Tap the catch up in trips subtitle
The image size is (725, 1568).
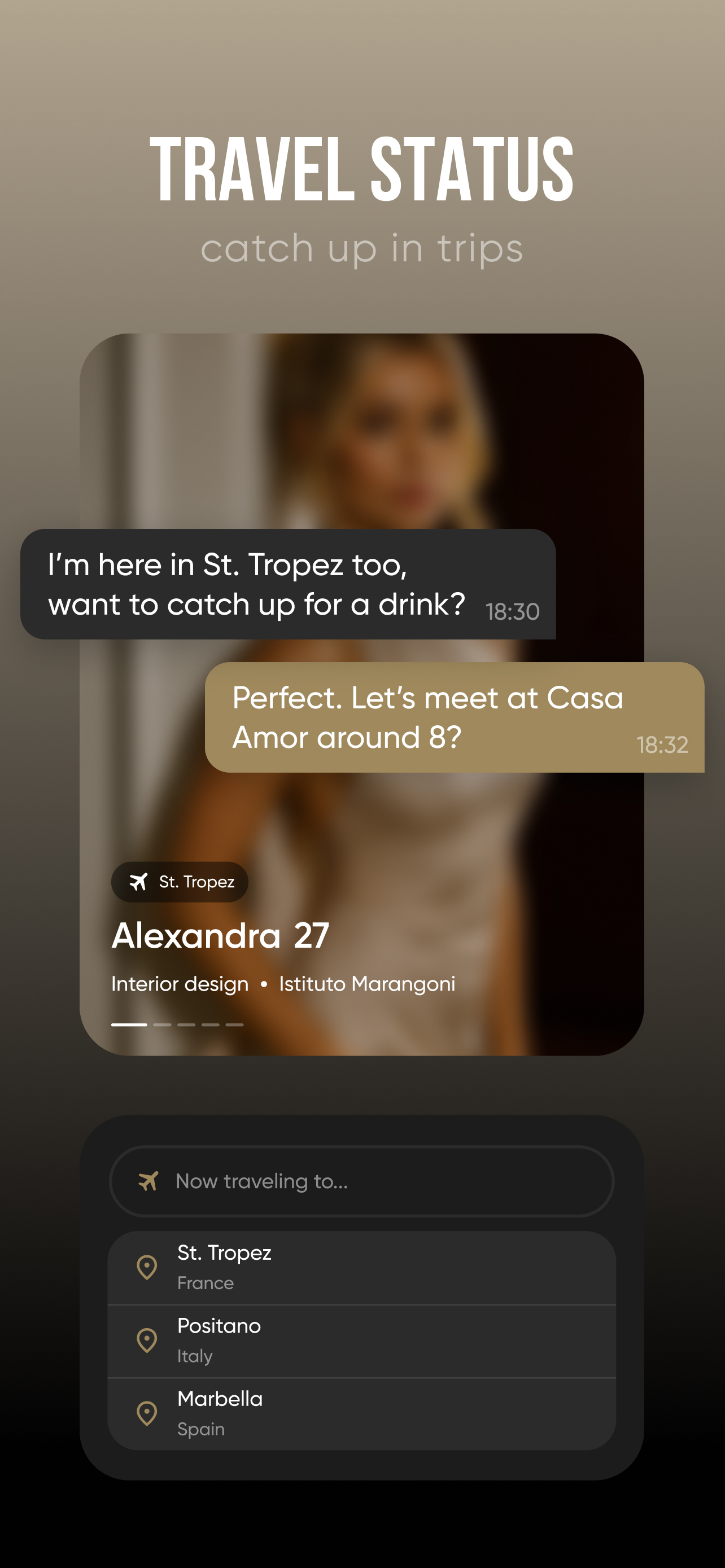click(x=363, y=248)
